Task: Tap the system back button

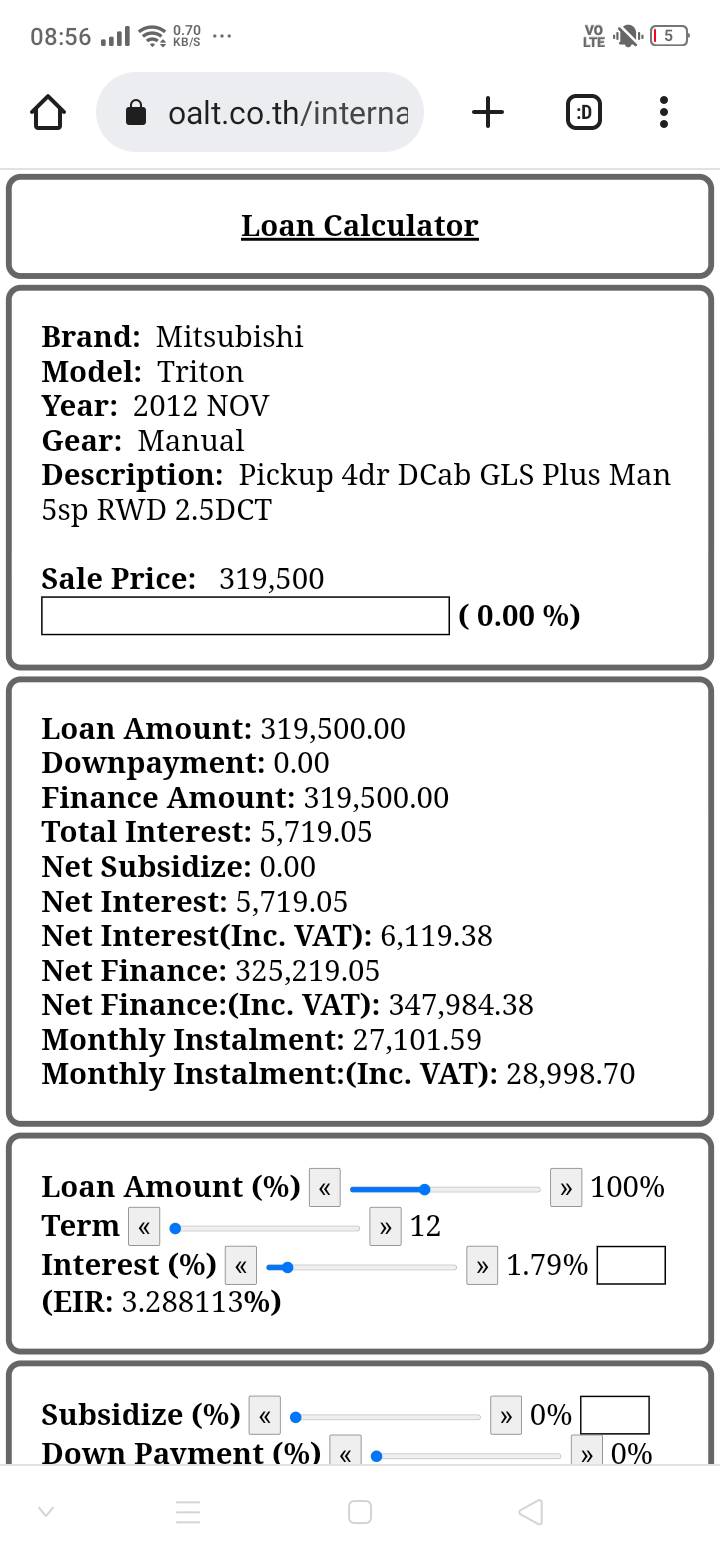Action: click(x=531, y=1511)
